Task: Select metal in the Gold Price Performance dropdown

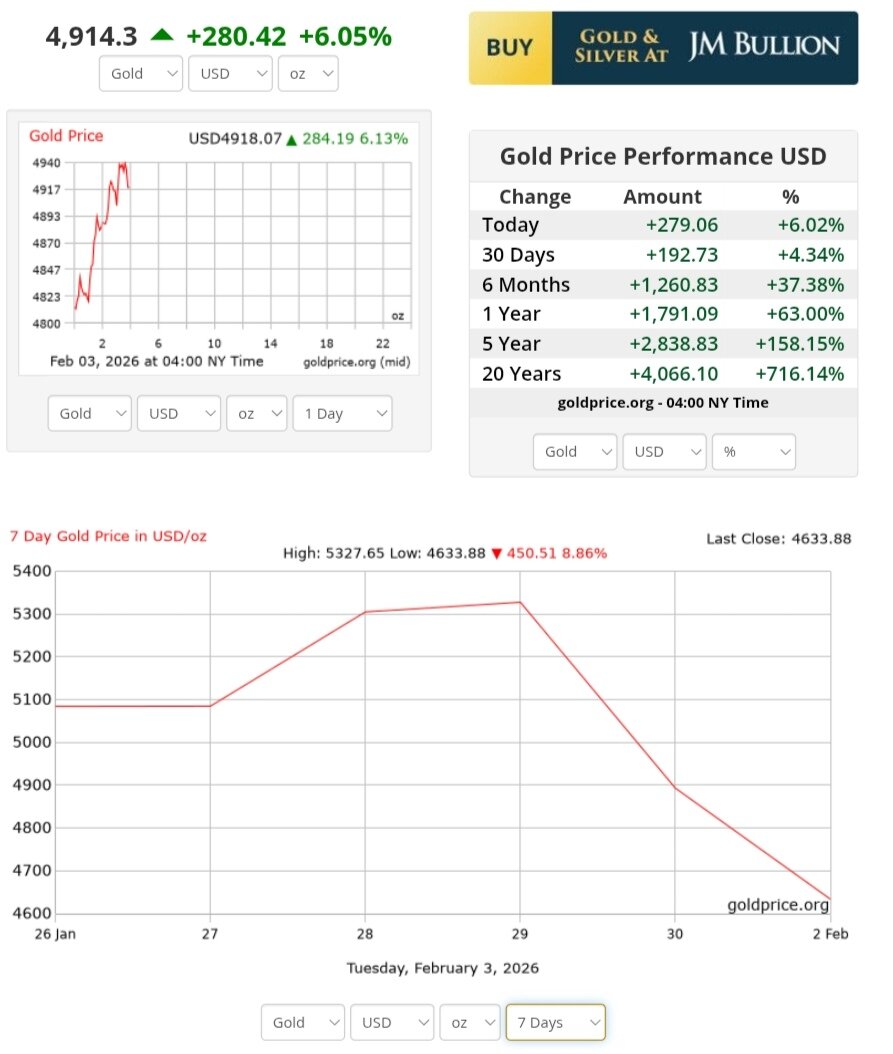Action: 575,451
